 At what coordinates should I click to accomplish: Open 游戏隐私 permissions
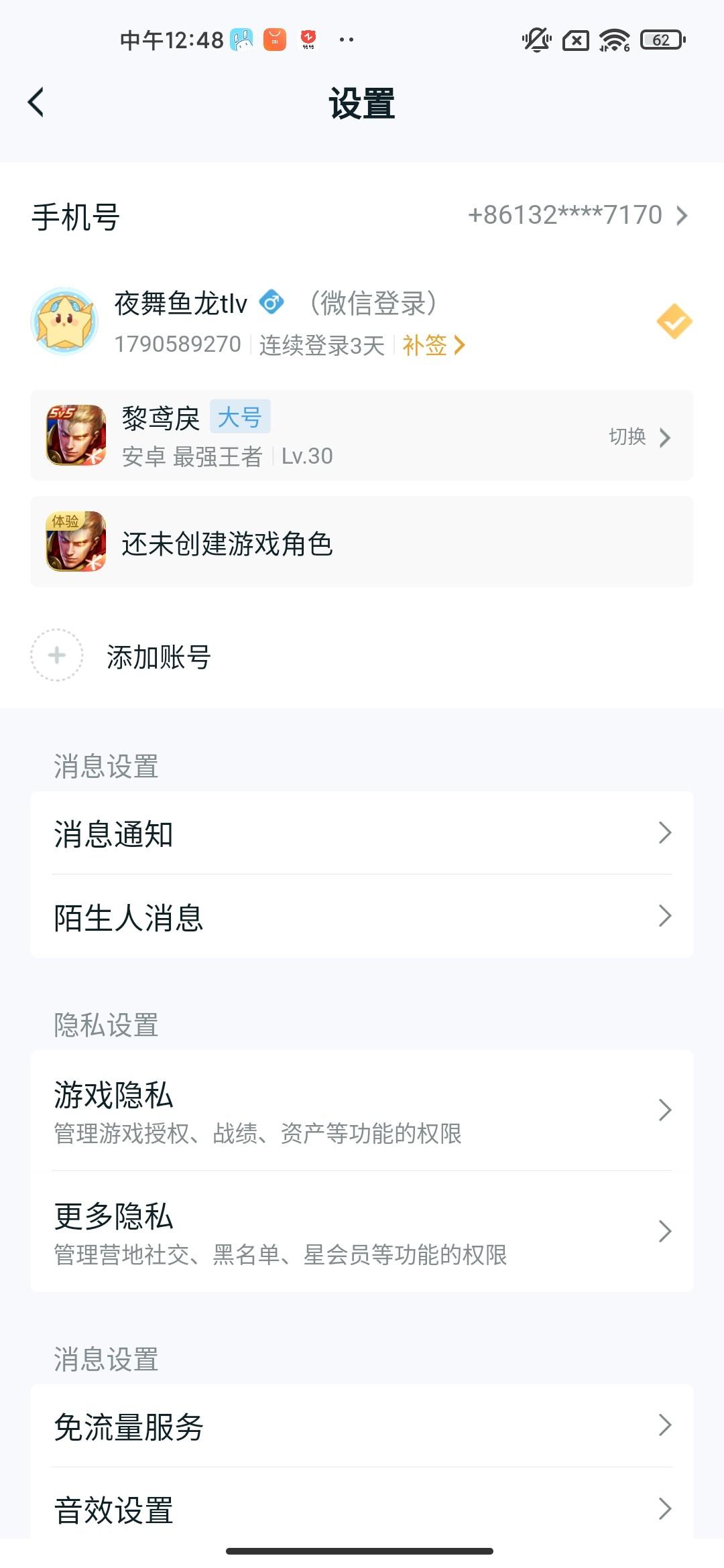pos(362,1110)
